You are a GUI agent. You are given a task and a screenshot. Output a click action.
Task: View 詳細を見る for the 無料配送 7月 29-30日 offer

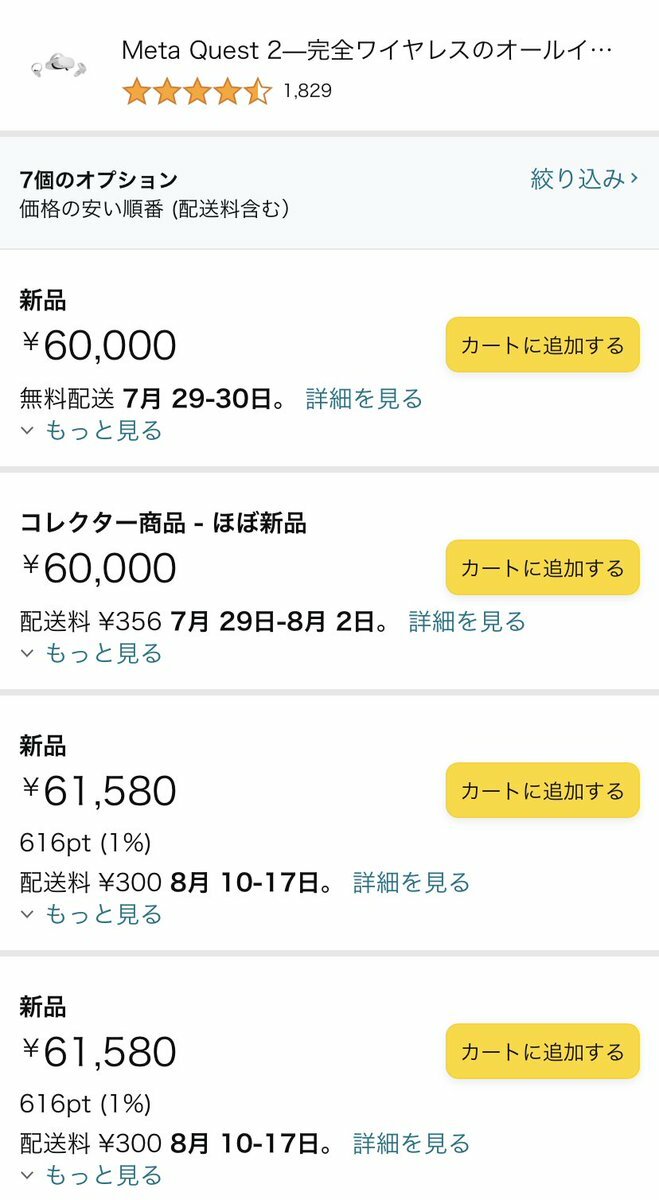pos(364,399)
